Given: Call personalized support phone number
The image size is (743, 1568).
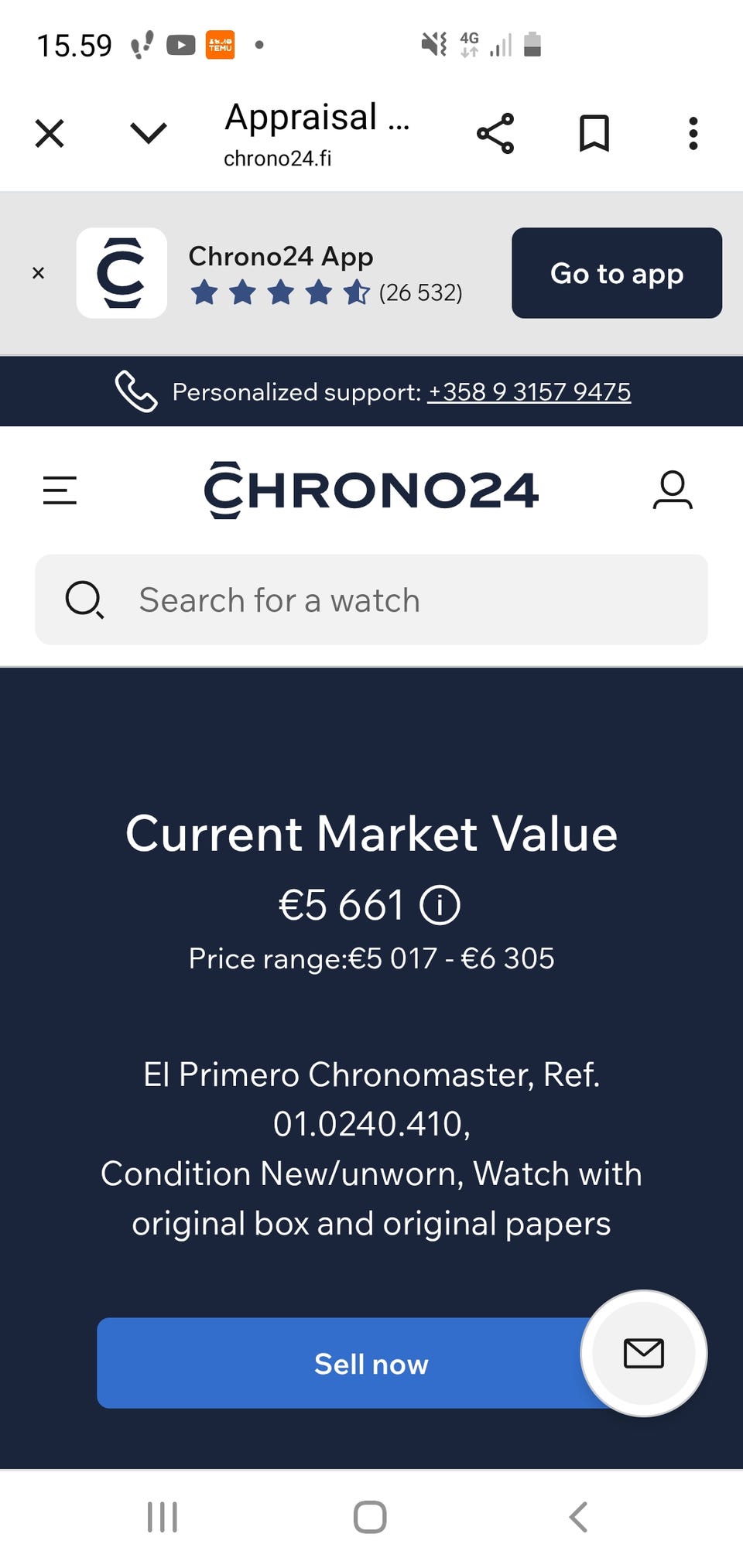Looking at the screenshot, I should 529,392.
